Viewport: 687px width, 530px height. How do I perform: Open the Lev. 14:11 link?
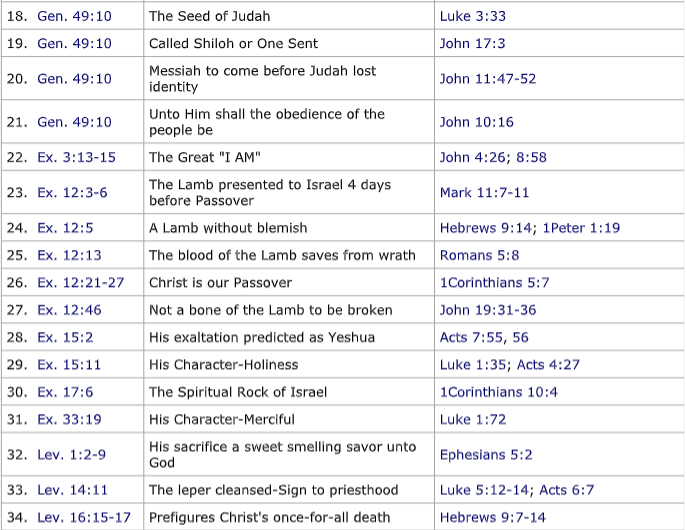[72, 490]
